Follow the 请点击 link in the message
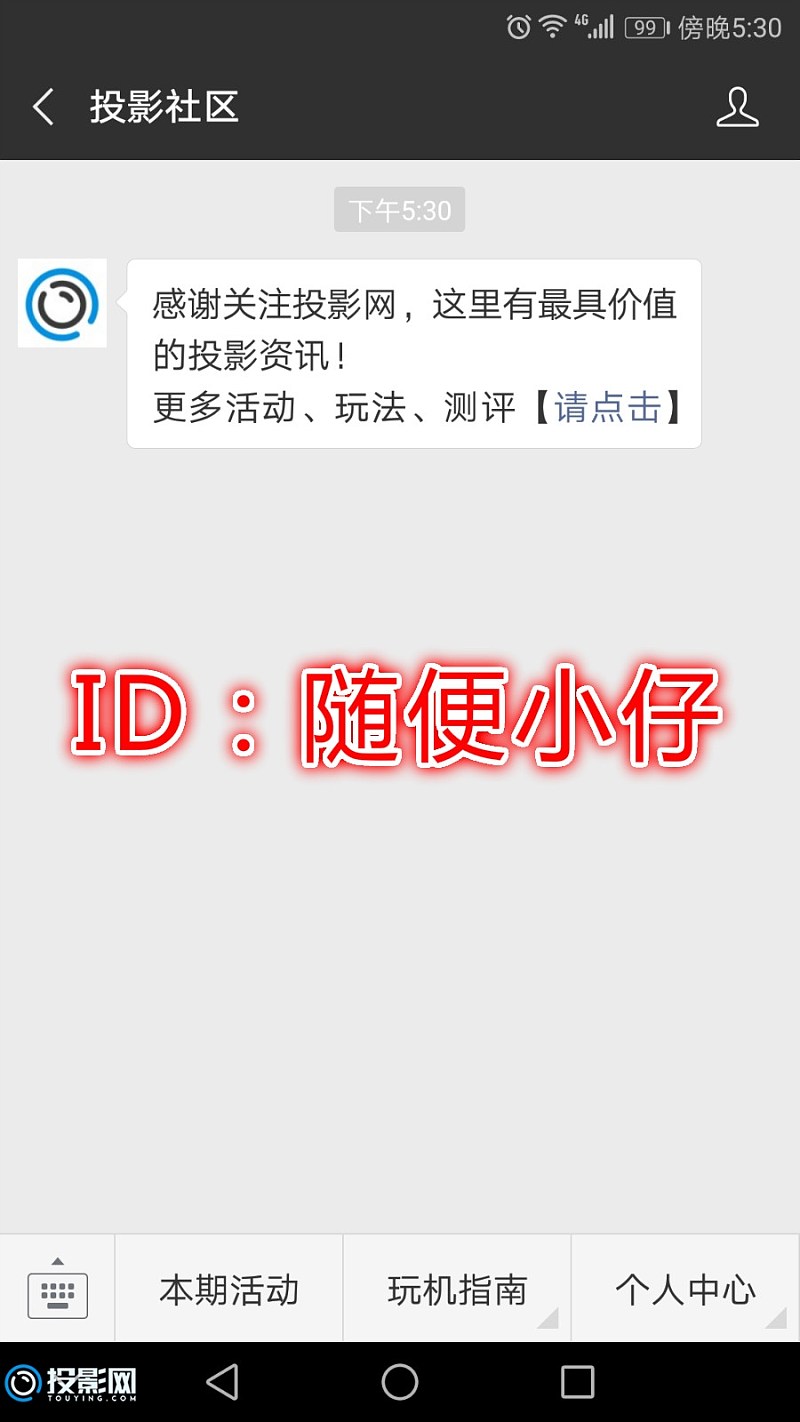This screenshot has height=1422, width=800. point(608,407)
